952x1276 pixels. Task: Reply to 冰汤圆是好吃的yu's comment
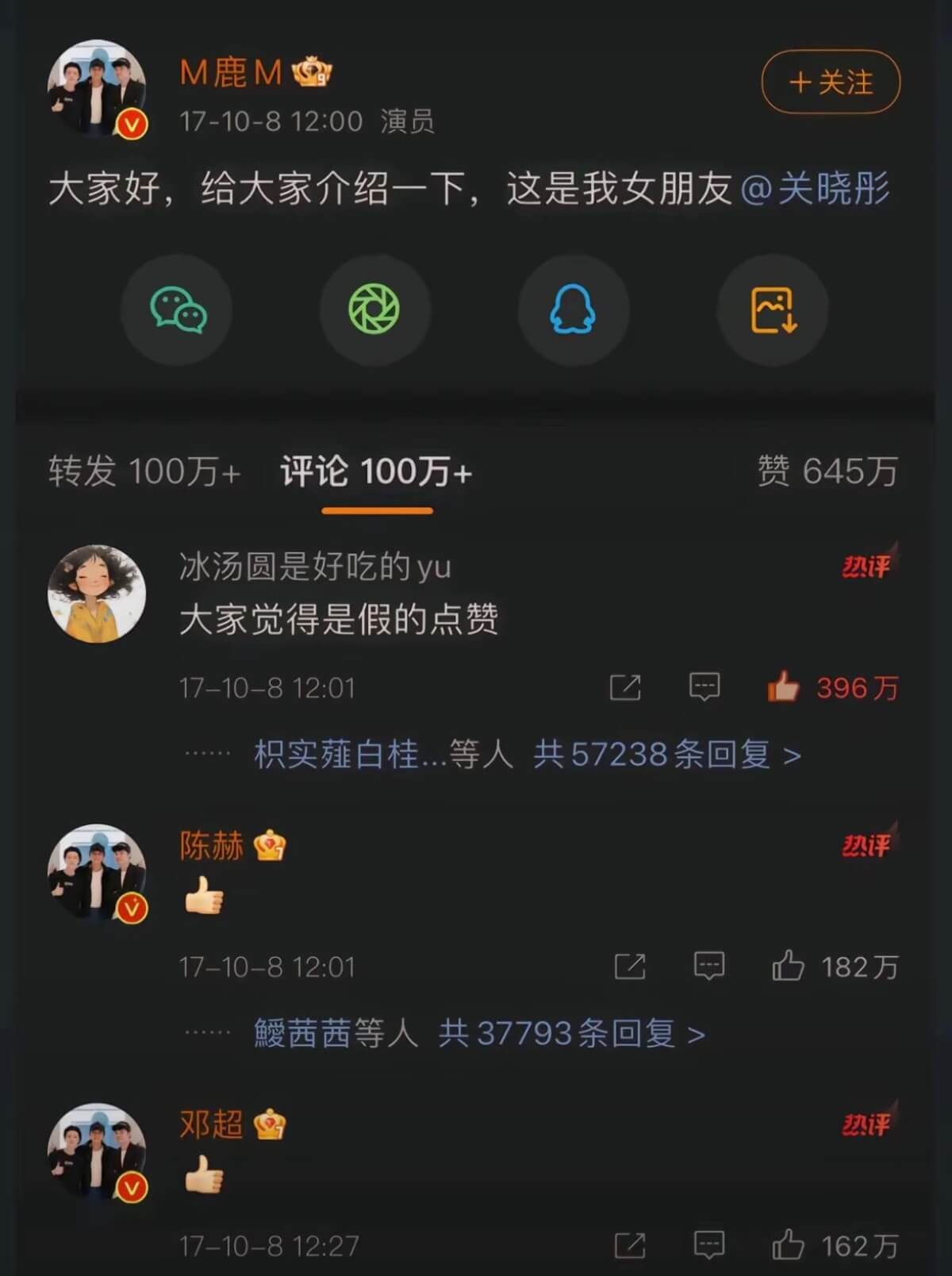pos(704,687)
